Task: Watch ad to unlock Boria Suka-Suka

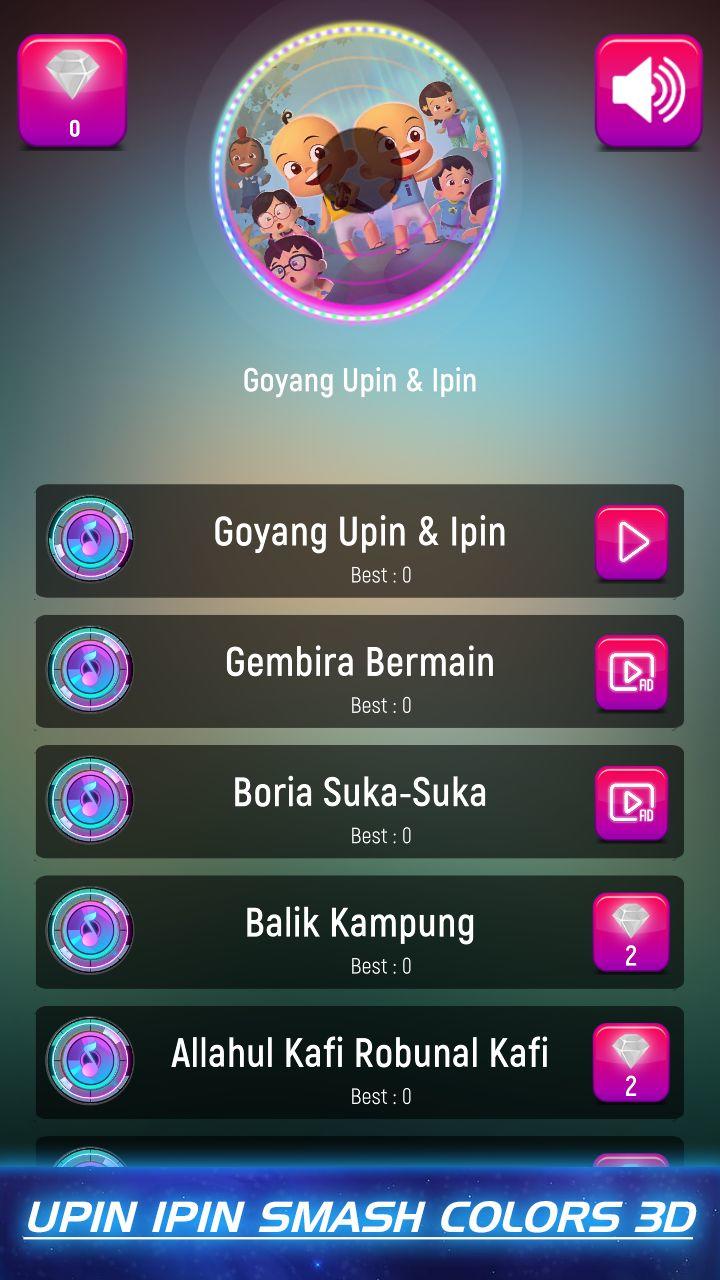Action: (x=631, y=802)
